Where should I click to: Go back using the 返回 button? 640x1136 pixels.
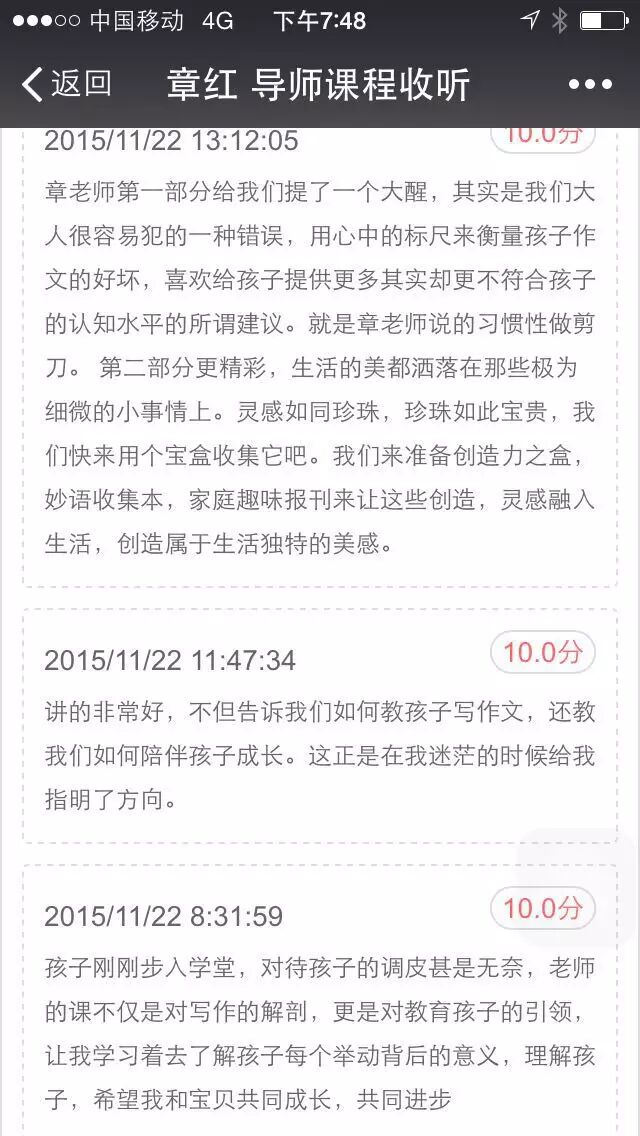[x=66, y=84]
